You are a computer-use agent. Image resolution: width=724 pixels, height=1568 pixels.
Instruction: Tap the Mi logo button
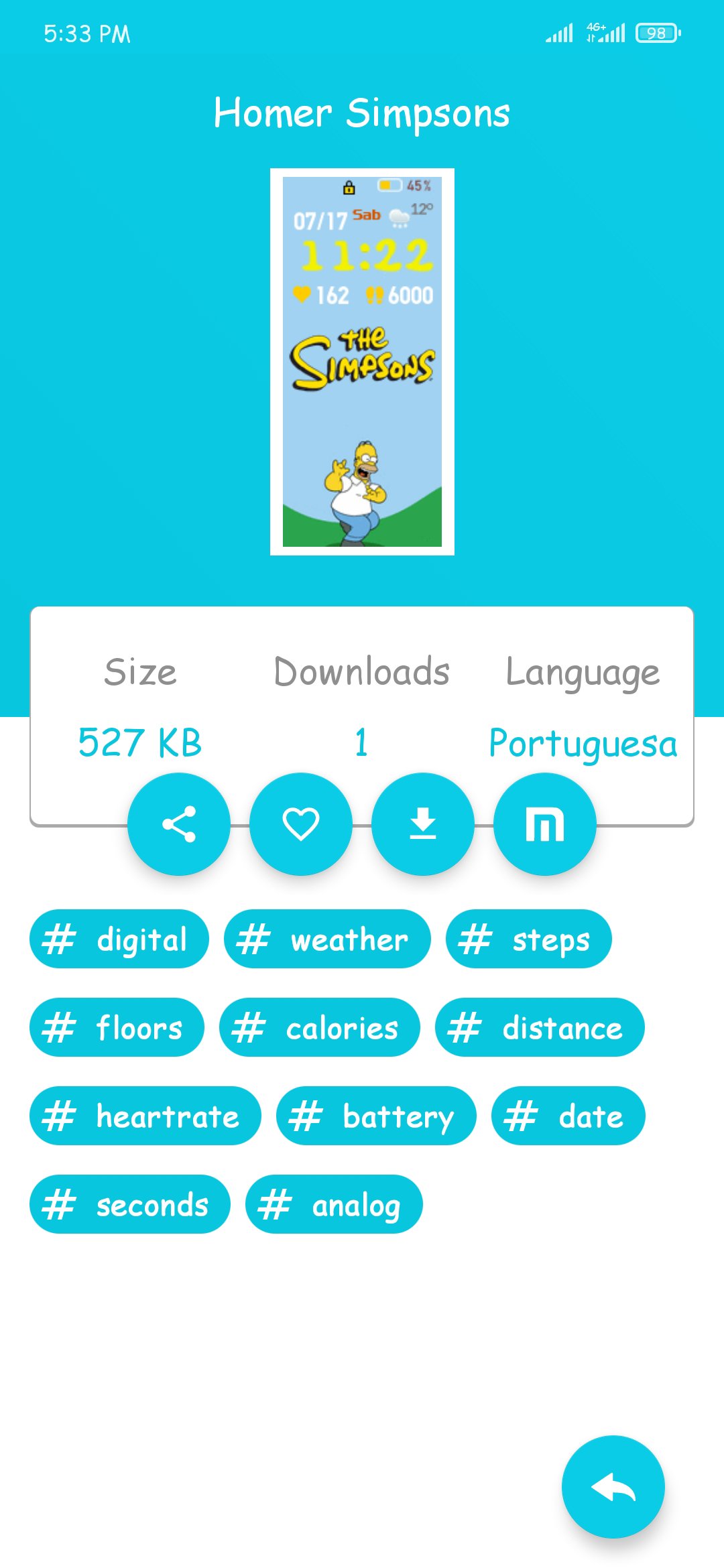544,824
